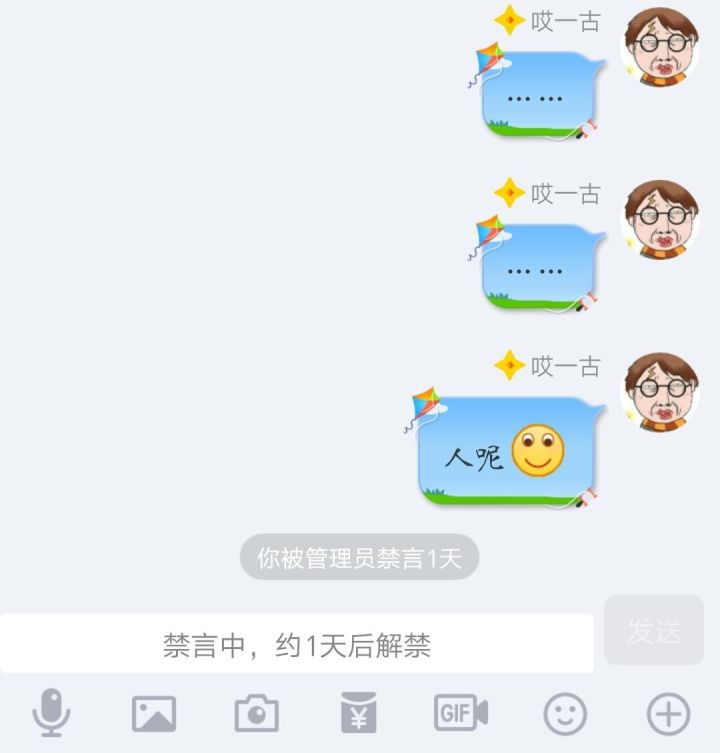Tap the 发送 send button
The width and height of the screenshot is (720, 753).
coord(654,631)
